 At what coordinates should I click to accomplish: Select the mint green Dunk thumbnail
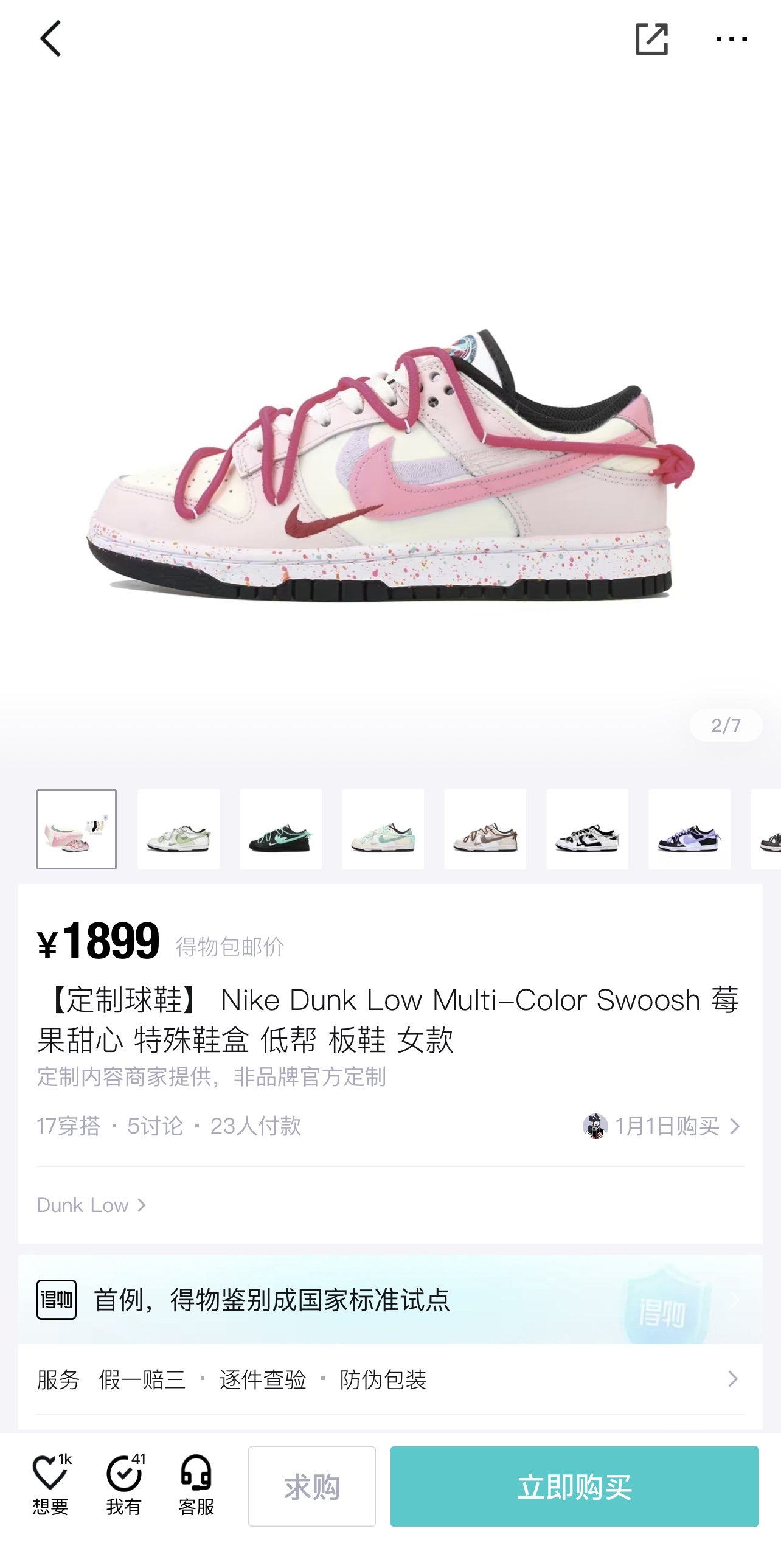click(x=383, y=829)
